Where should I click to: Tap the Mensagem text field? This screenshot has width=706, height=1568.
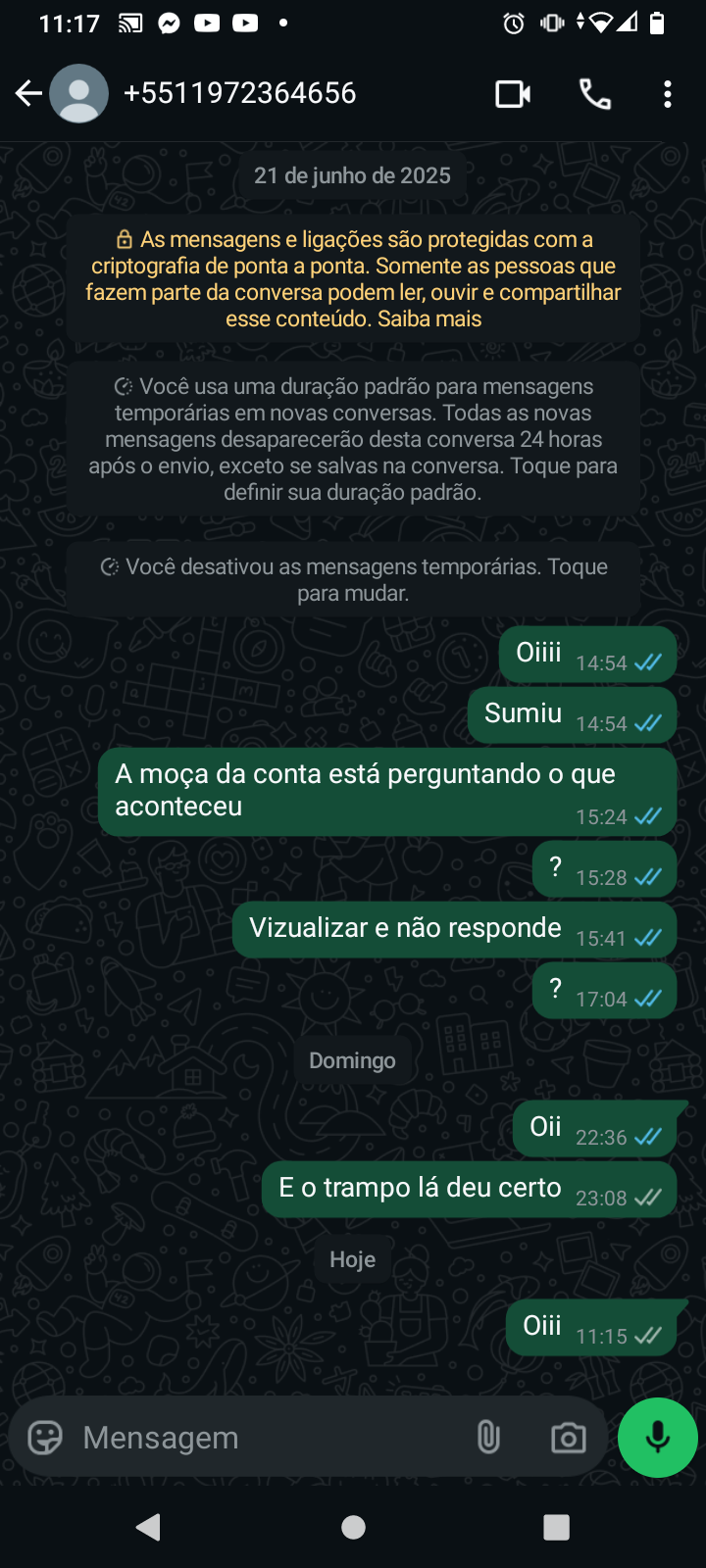coord(265,1438)
